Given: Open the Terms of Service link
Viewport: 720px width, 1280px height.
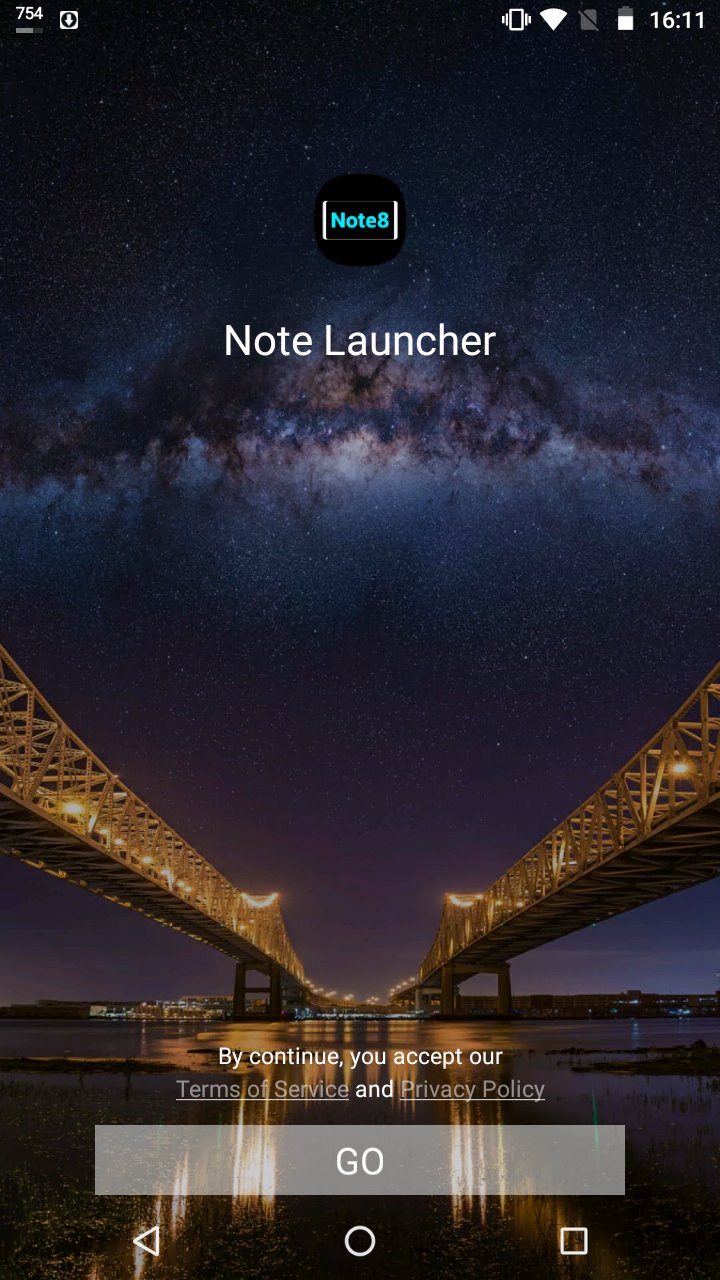Looking at the screenshot, I should [262, 1089].
